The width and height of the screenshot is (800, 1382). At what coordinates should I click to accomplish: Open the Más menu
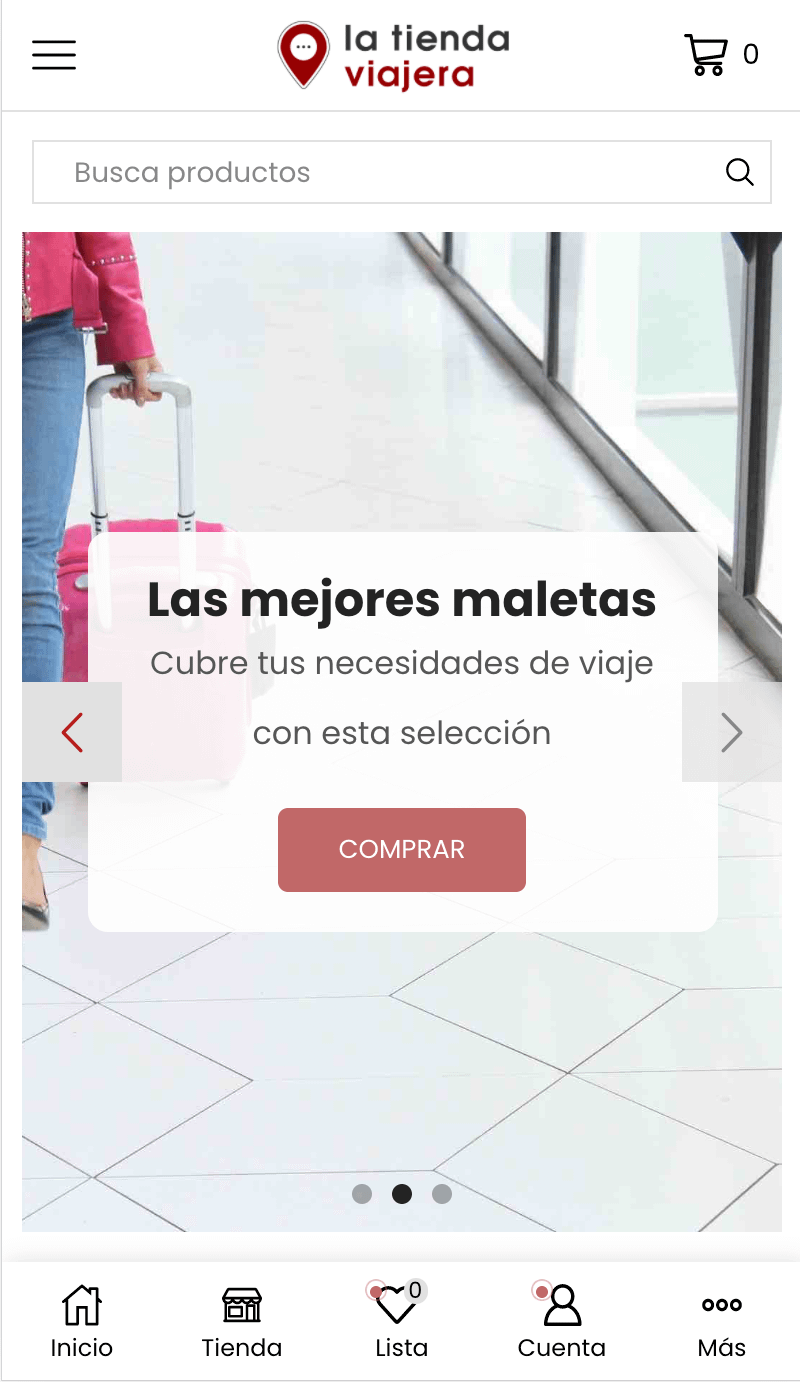(x=721, y=1322)
